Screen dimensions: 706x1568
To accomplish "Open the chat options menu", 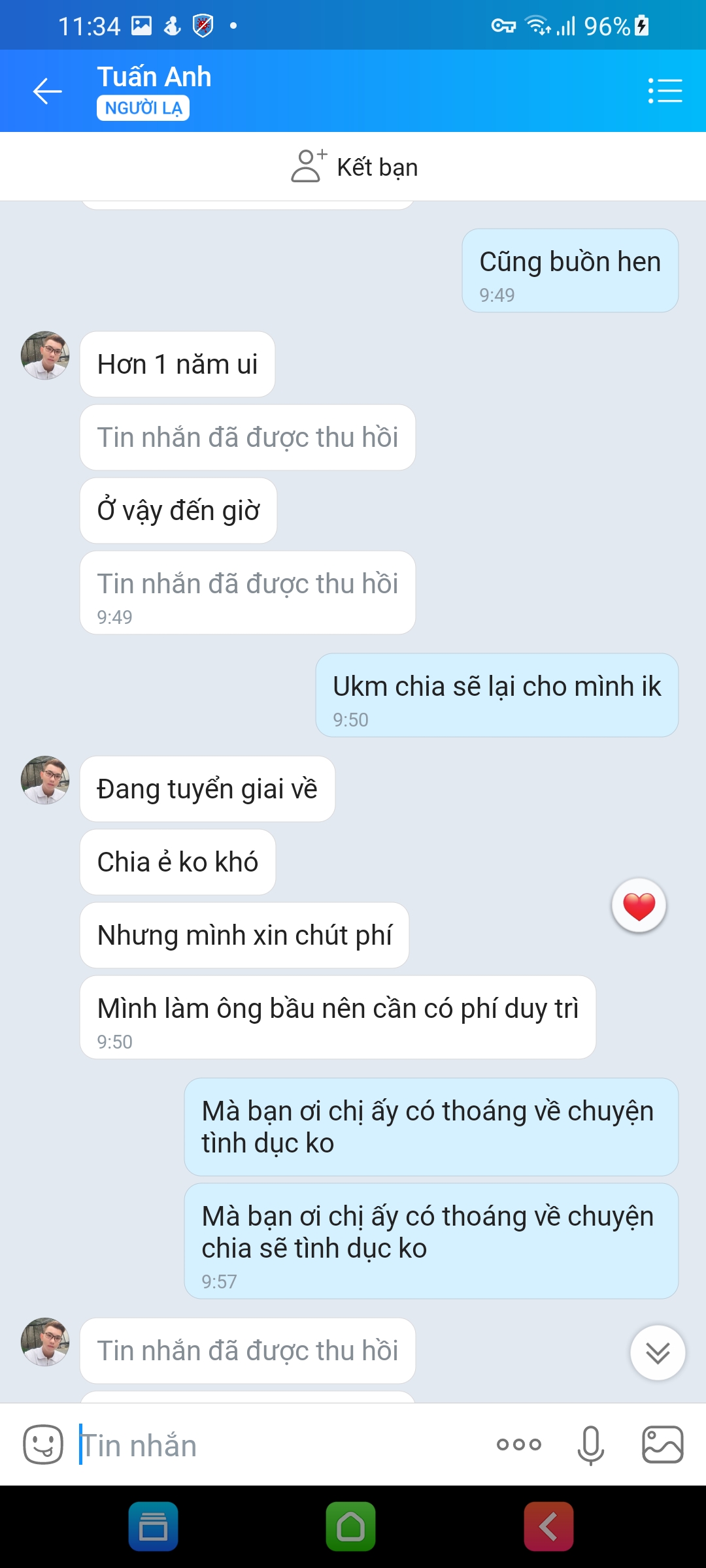I will 665,91.
